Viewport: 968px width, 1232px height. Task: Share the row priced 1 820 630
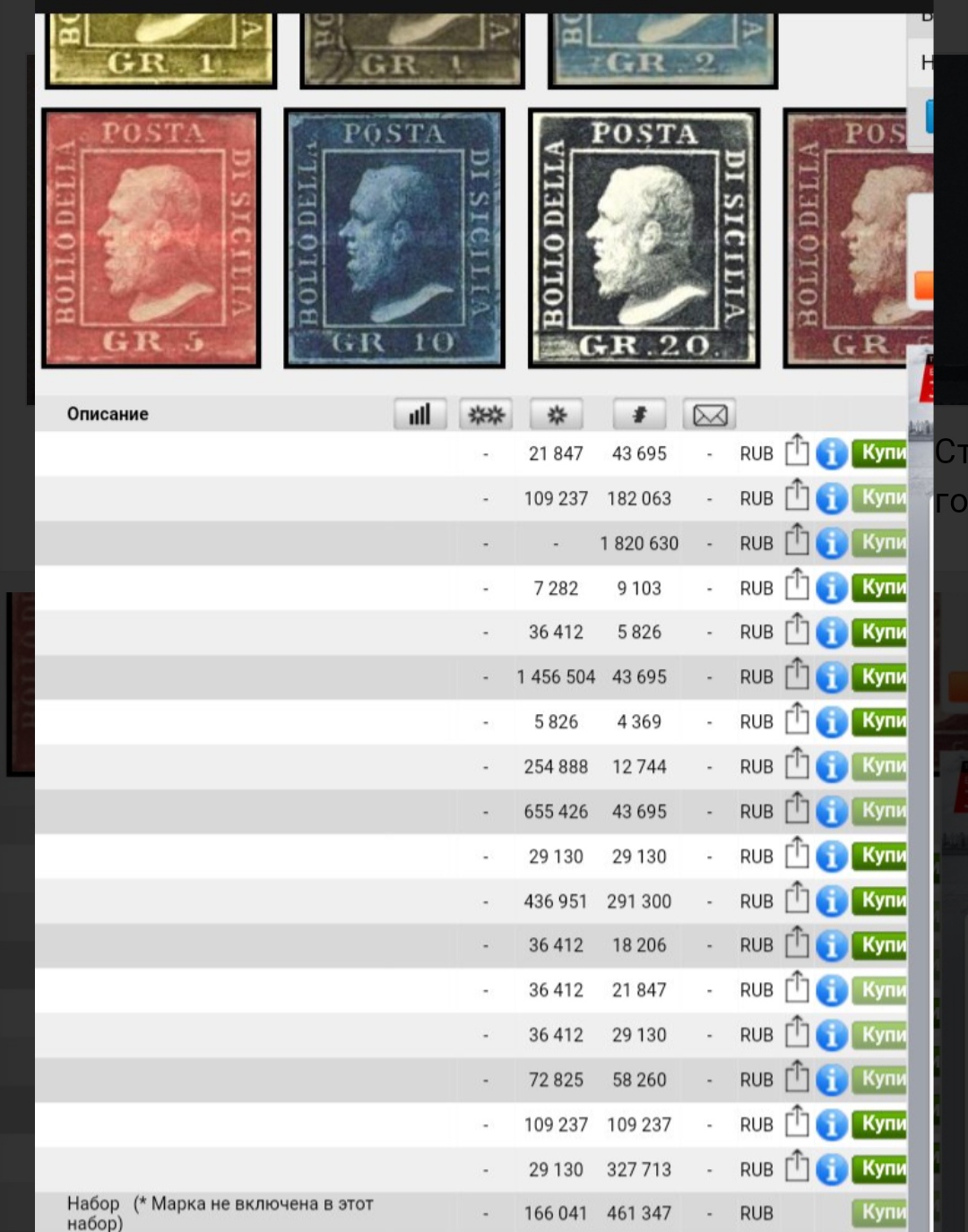pos(797,541)
